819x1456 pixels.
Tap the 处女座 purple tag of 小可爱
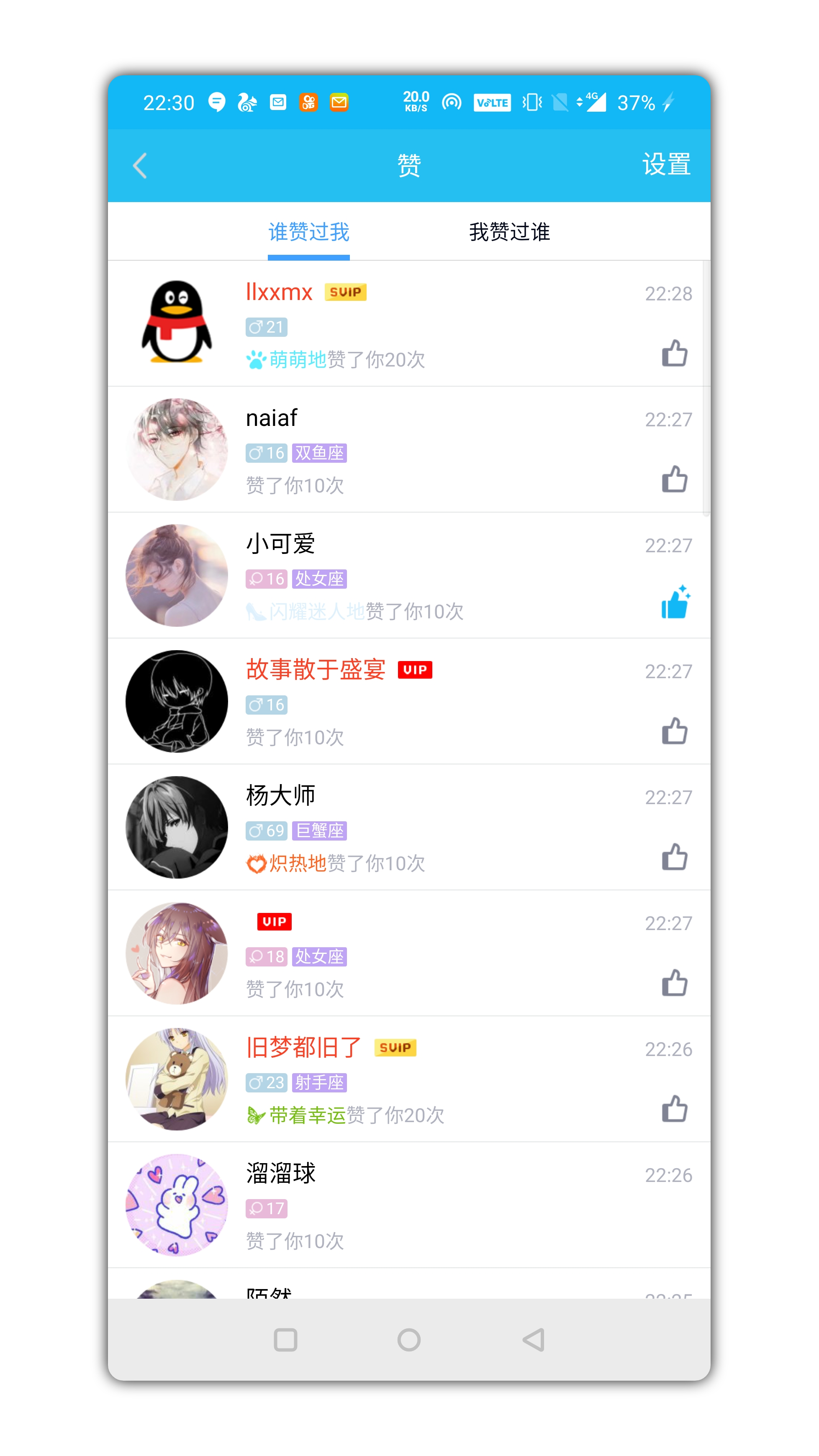pyautogui.click(x=320, y=579)
